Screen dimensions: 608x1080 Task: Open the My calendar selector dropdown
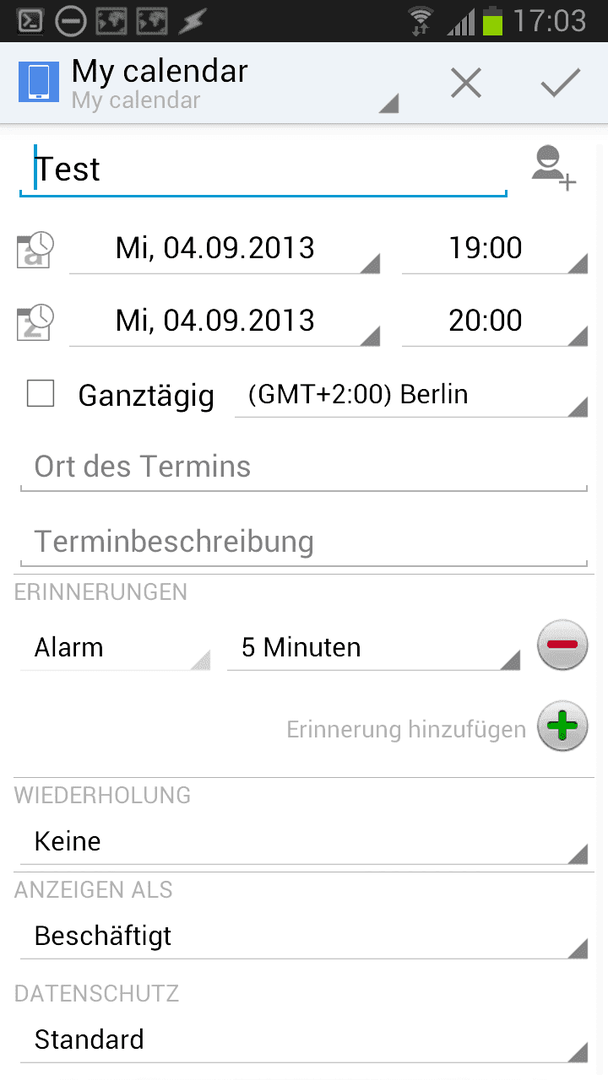[208, 83]
